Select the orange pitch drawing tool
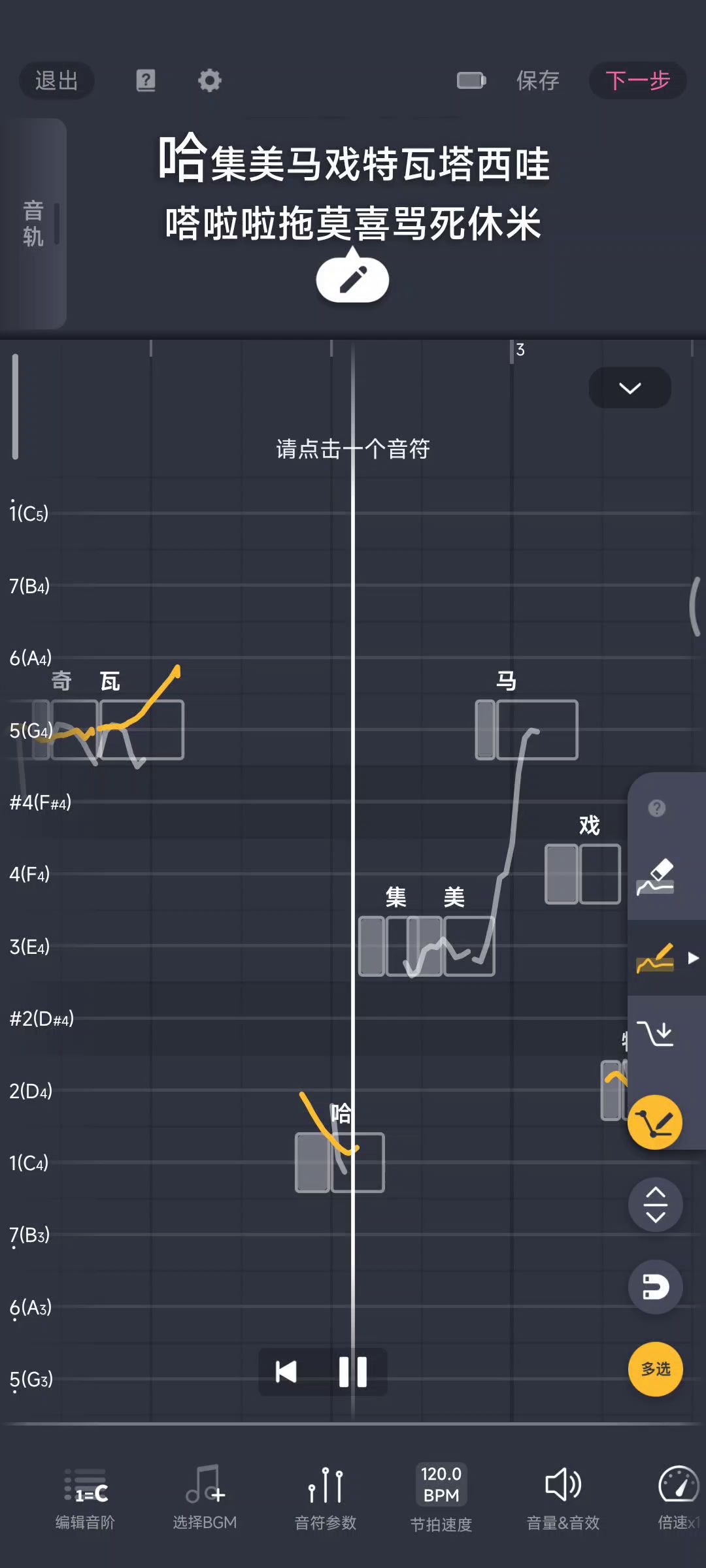This screenshot has width=706, height=1568. point(656,958)
